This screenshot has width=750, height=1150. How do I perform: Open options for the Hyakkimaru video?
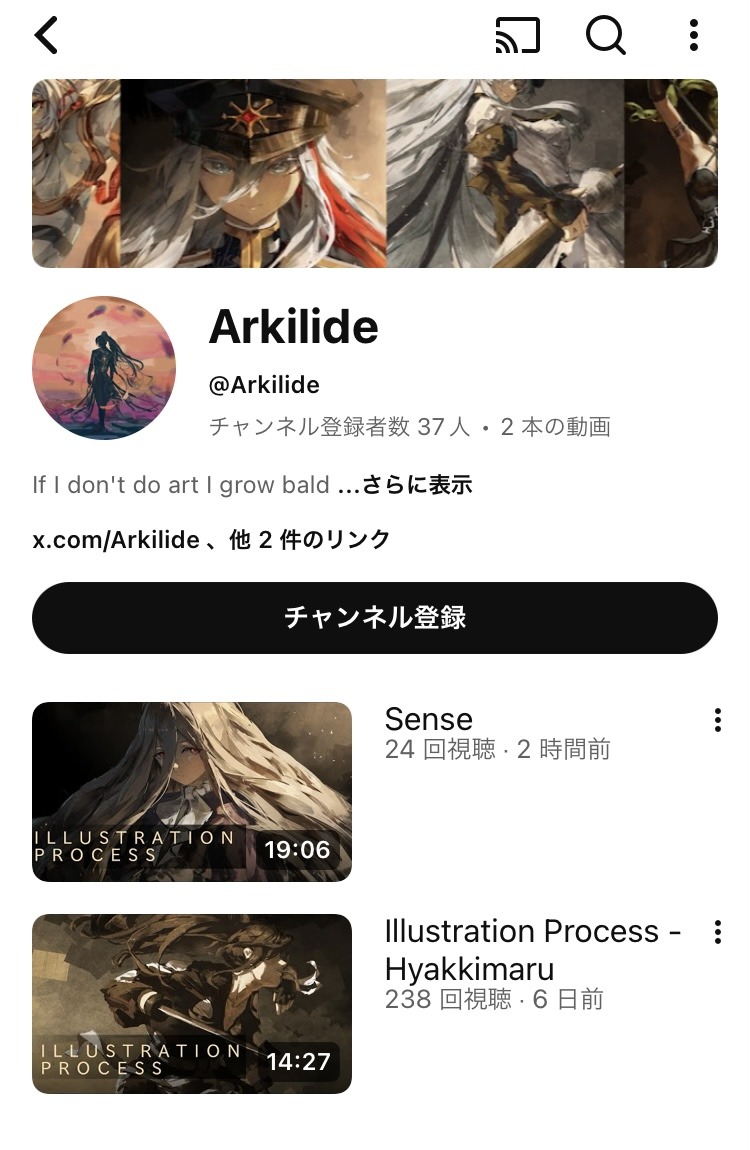click(x=717, y=933)
